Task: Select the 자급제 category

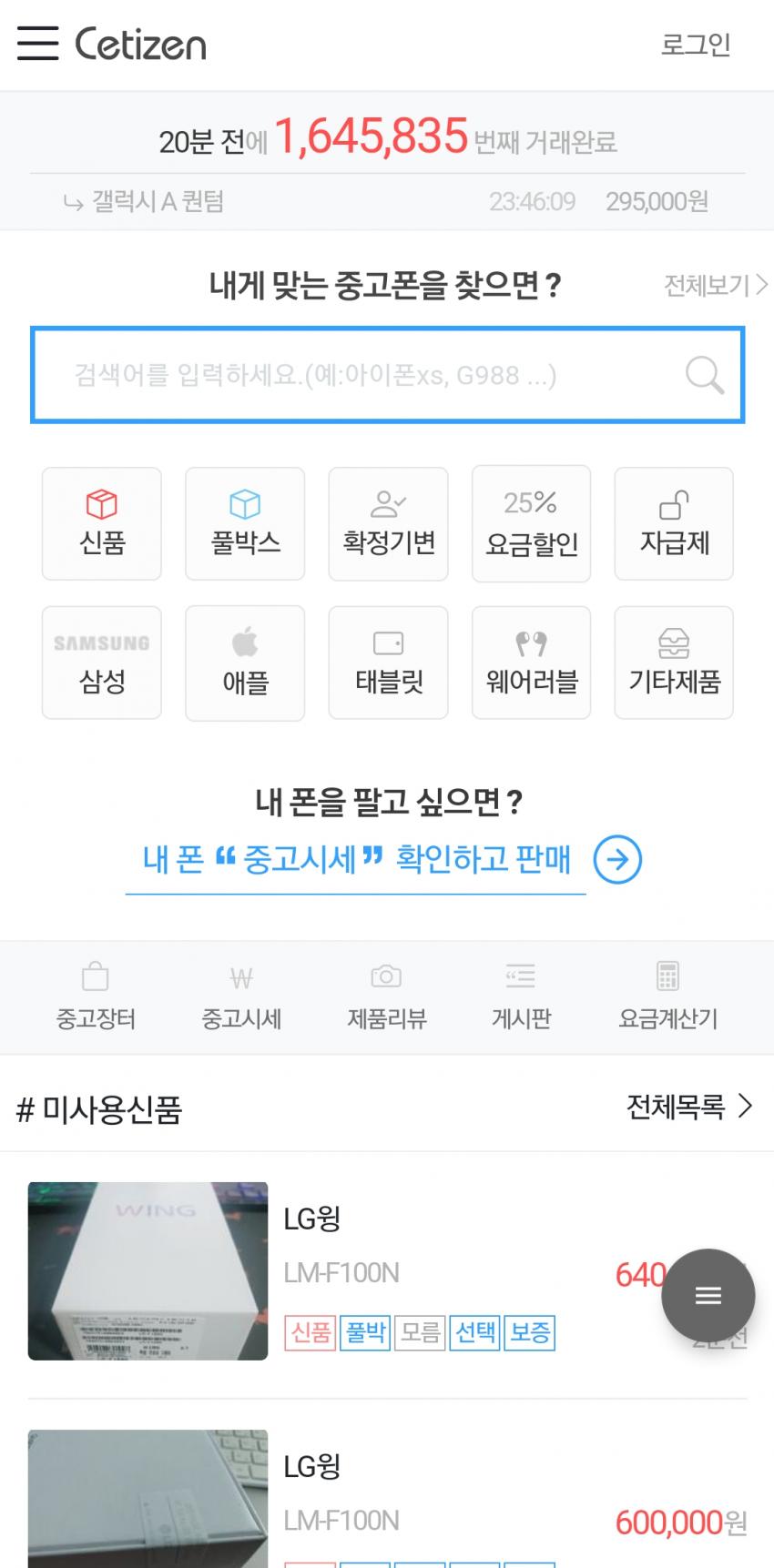Action: pos(674,523)
